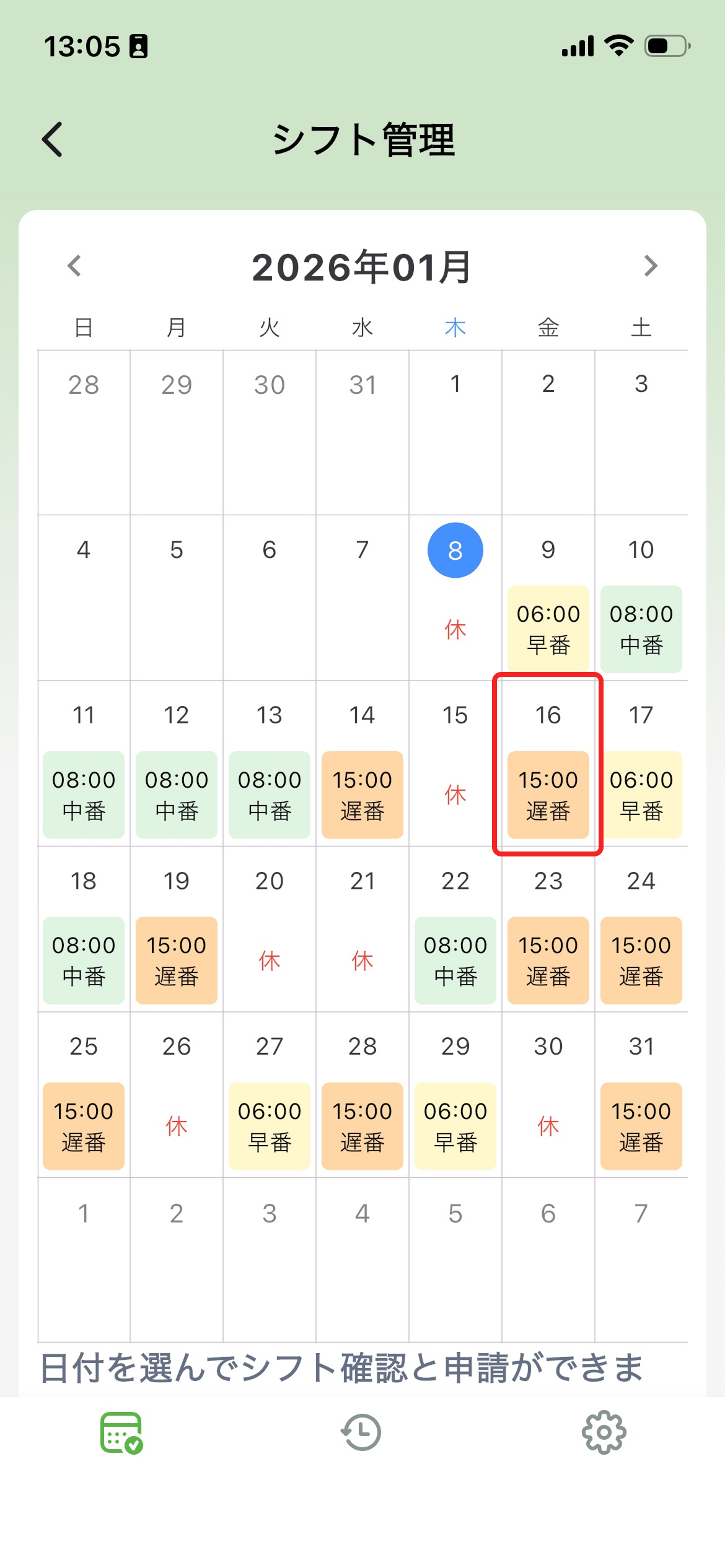
Task: Select January 11 with 08:00 中番
Action: point(84,794)
